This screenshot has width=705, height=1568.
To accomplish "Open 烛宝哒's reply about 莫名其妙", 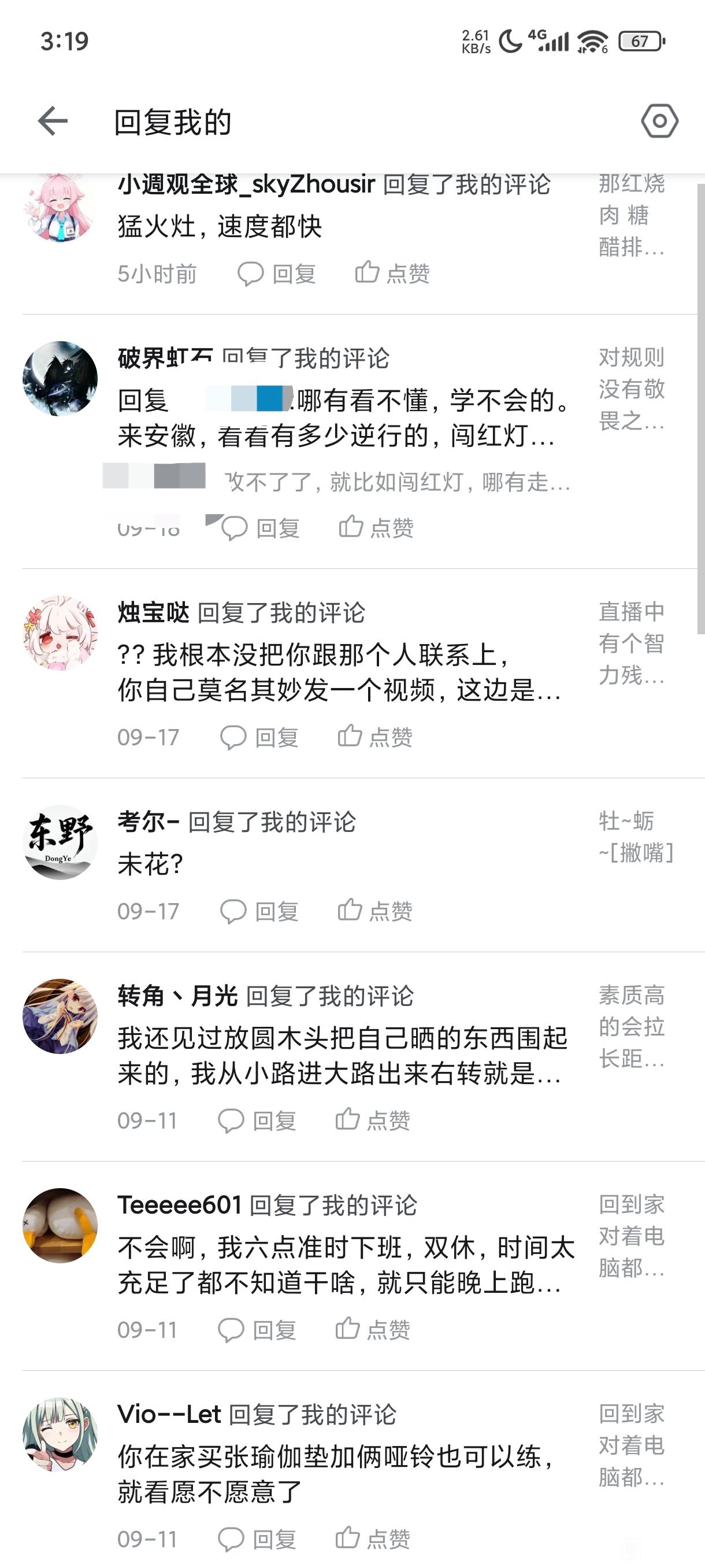I will coord(338,672).
